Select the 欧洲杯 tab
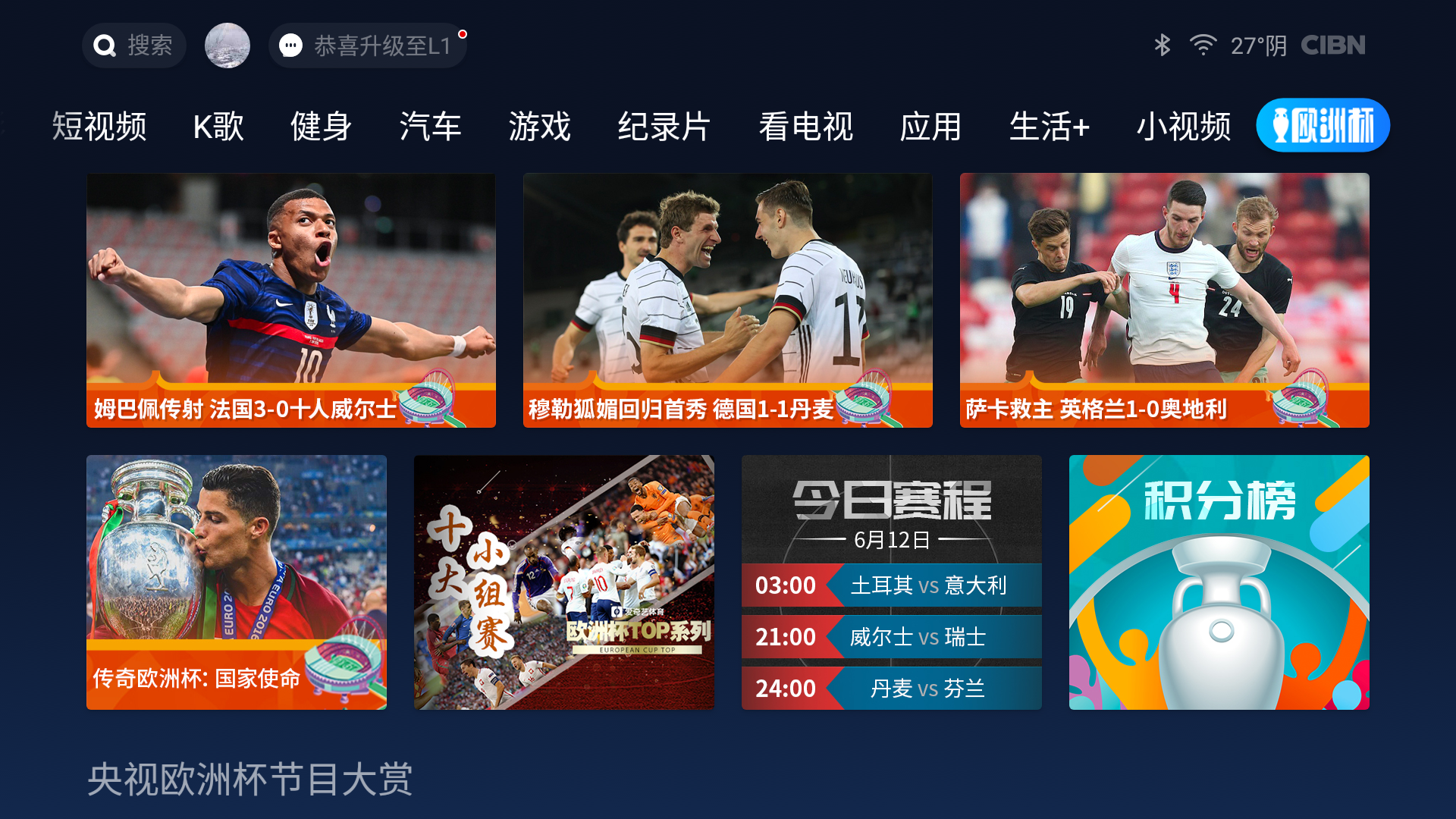The image size is (1456, 819). coord(1323,126)
